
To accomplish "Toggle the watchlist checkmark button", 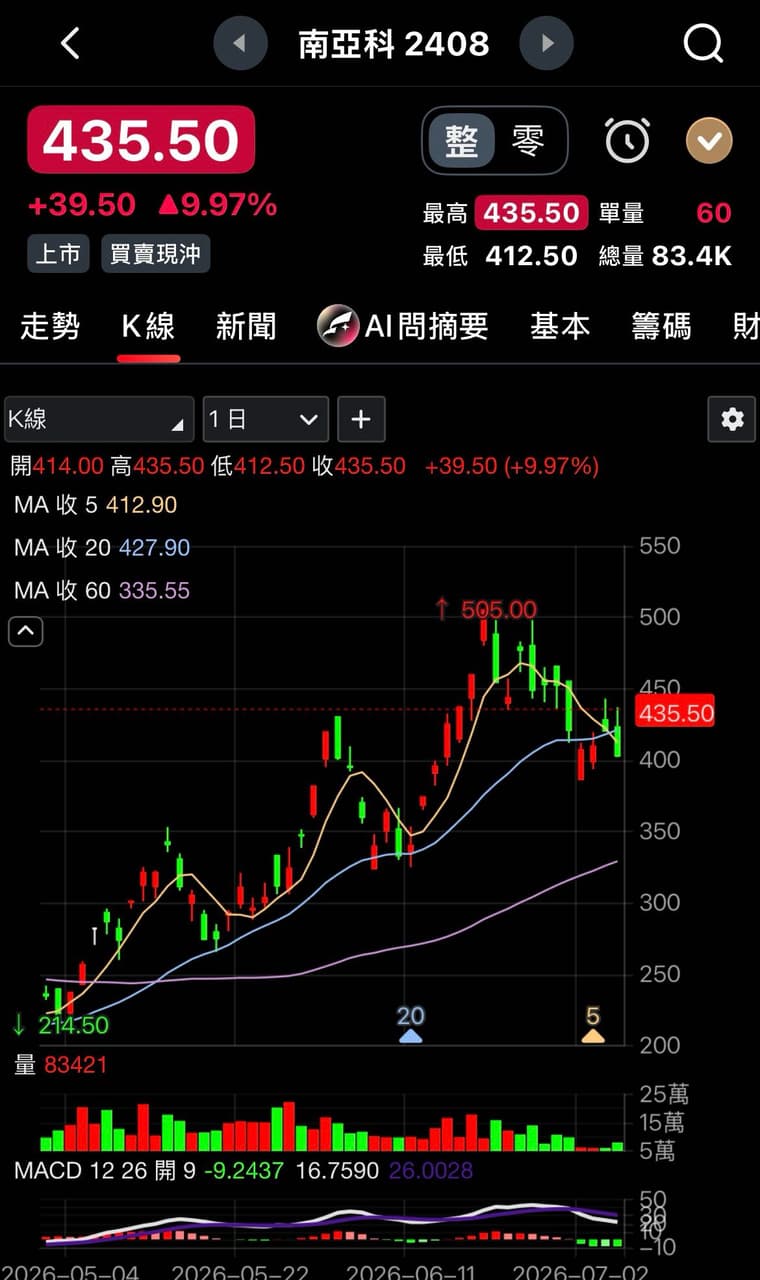I will [x=709, y=141].
